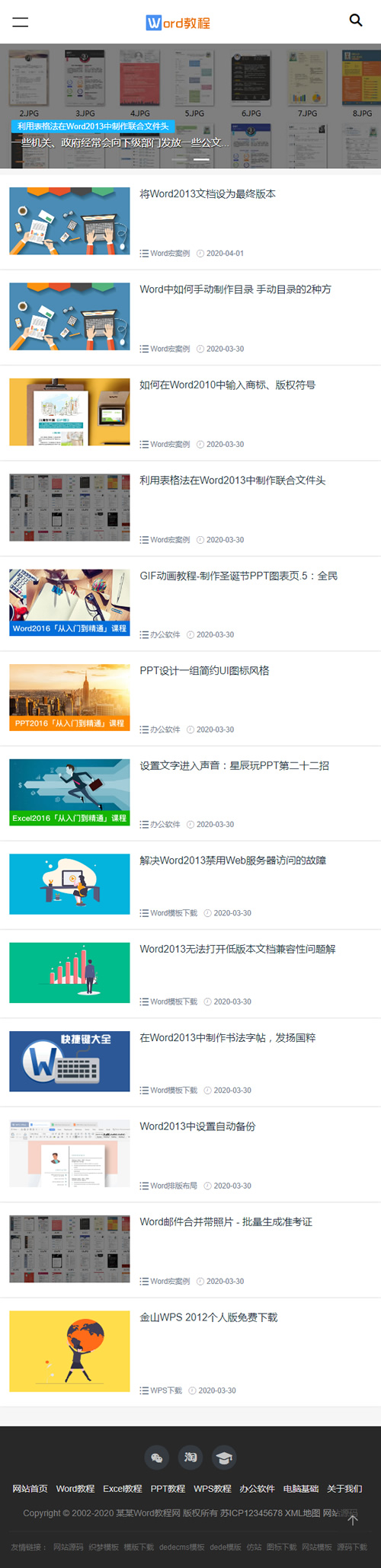Open article 解决Word2013禁用Web服务器访问的故障
This screenshot has width=381, height=1568.
coord(232,861)
